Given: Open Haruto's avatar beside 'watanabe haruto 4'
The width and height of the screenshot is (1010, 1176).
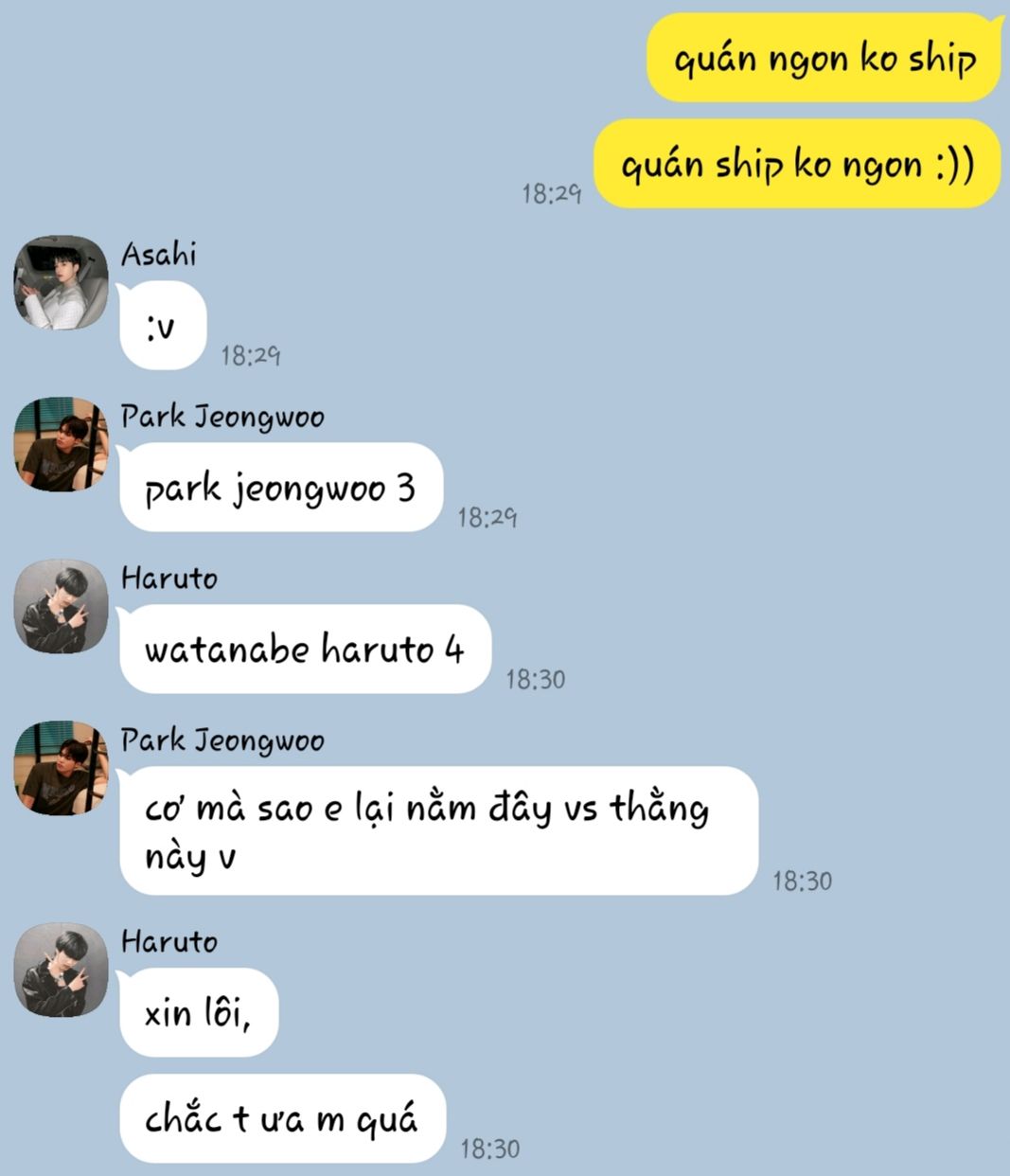Looking at the screenshot, I should click(x=61, y=606).
